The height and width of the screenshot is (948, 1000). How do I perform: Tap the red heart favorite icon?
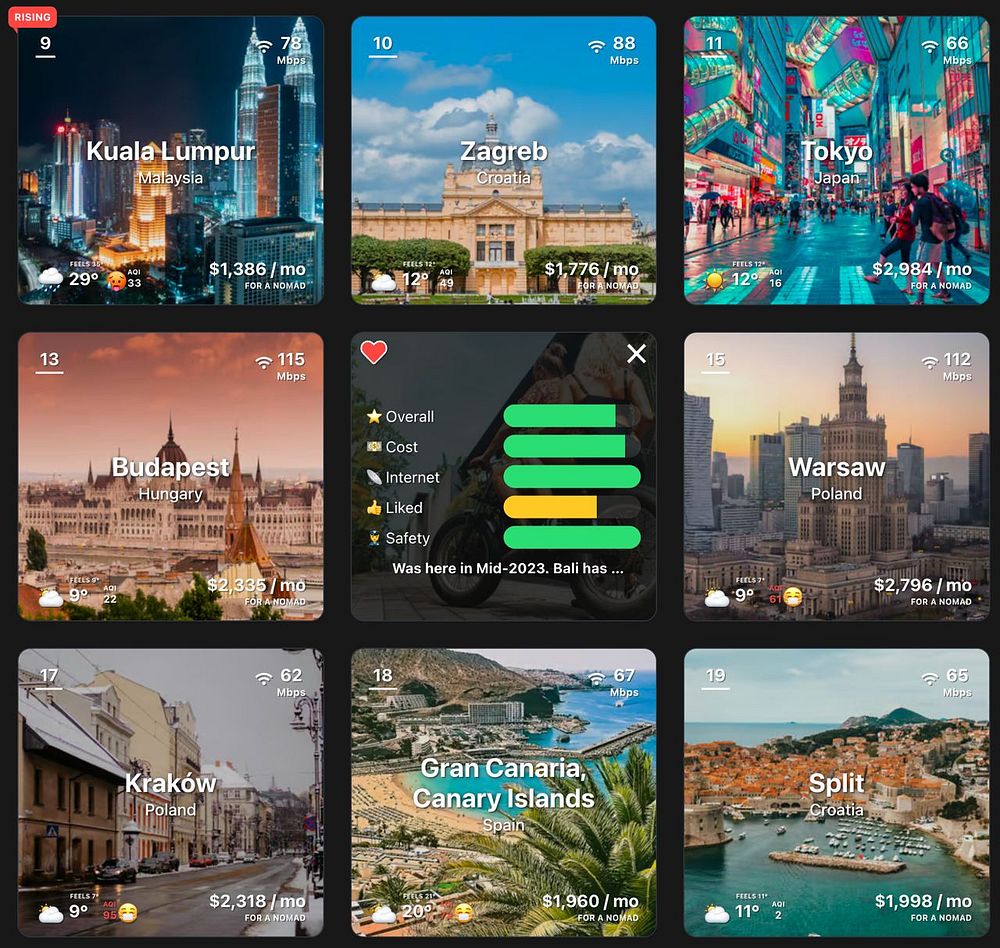[374, 352]
